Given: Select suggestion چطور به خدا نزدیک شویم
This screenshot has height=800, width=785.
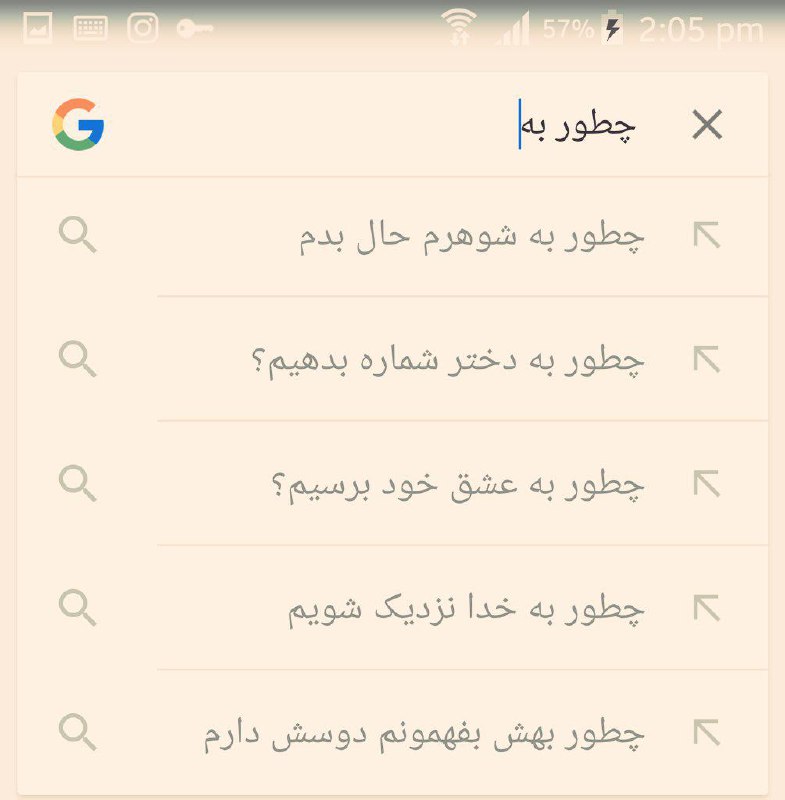Looking at the screenshot, I should point(466,609).
